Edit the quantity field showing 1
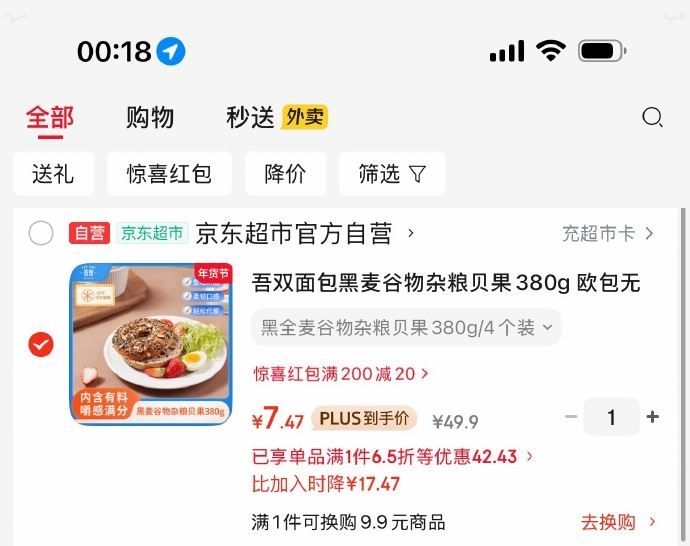690x546 pixels. click(611, 417)
